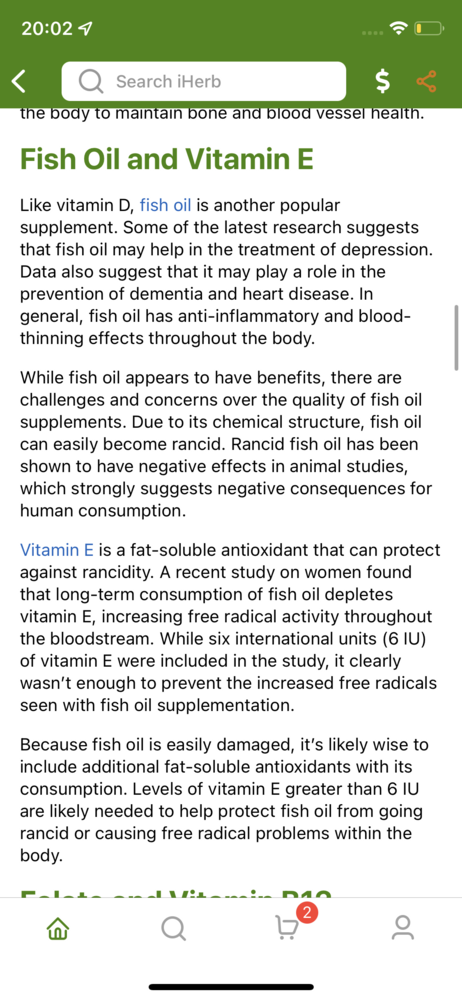Image resolution: width=462 pixels, height=1000 pixels.
Task: Share this article
Action: [x=426, y=82]
